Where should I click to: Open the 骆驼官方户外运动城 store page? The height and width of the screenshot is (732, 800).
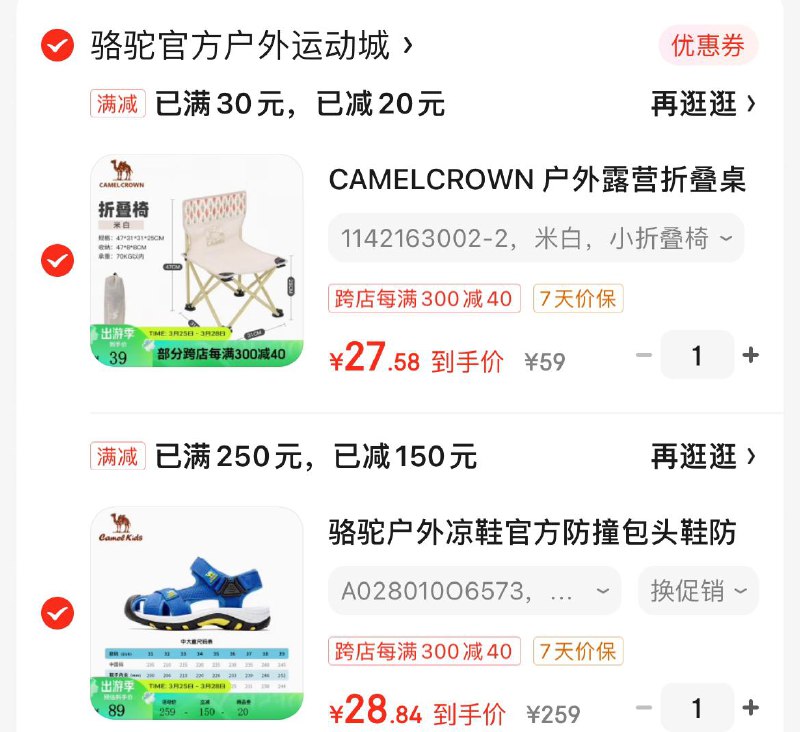point(250,45)
